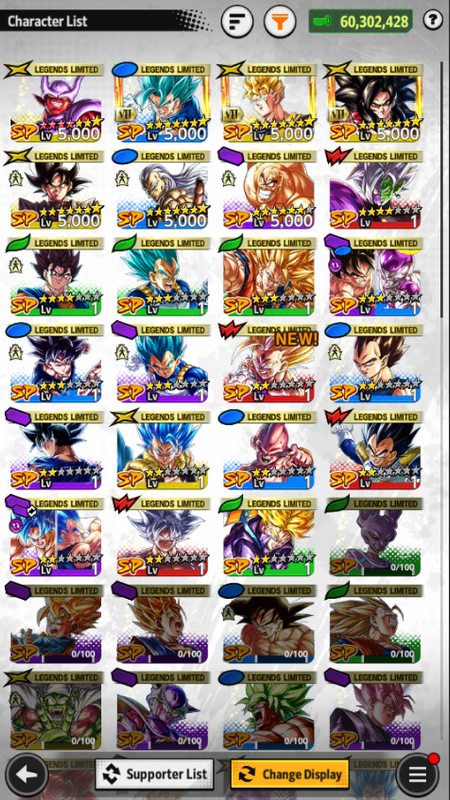Image resolution: width=450 pixels, height=800 pixels.
Task: Open the hamburger menu with red dot
Action: click(417, 774)
